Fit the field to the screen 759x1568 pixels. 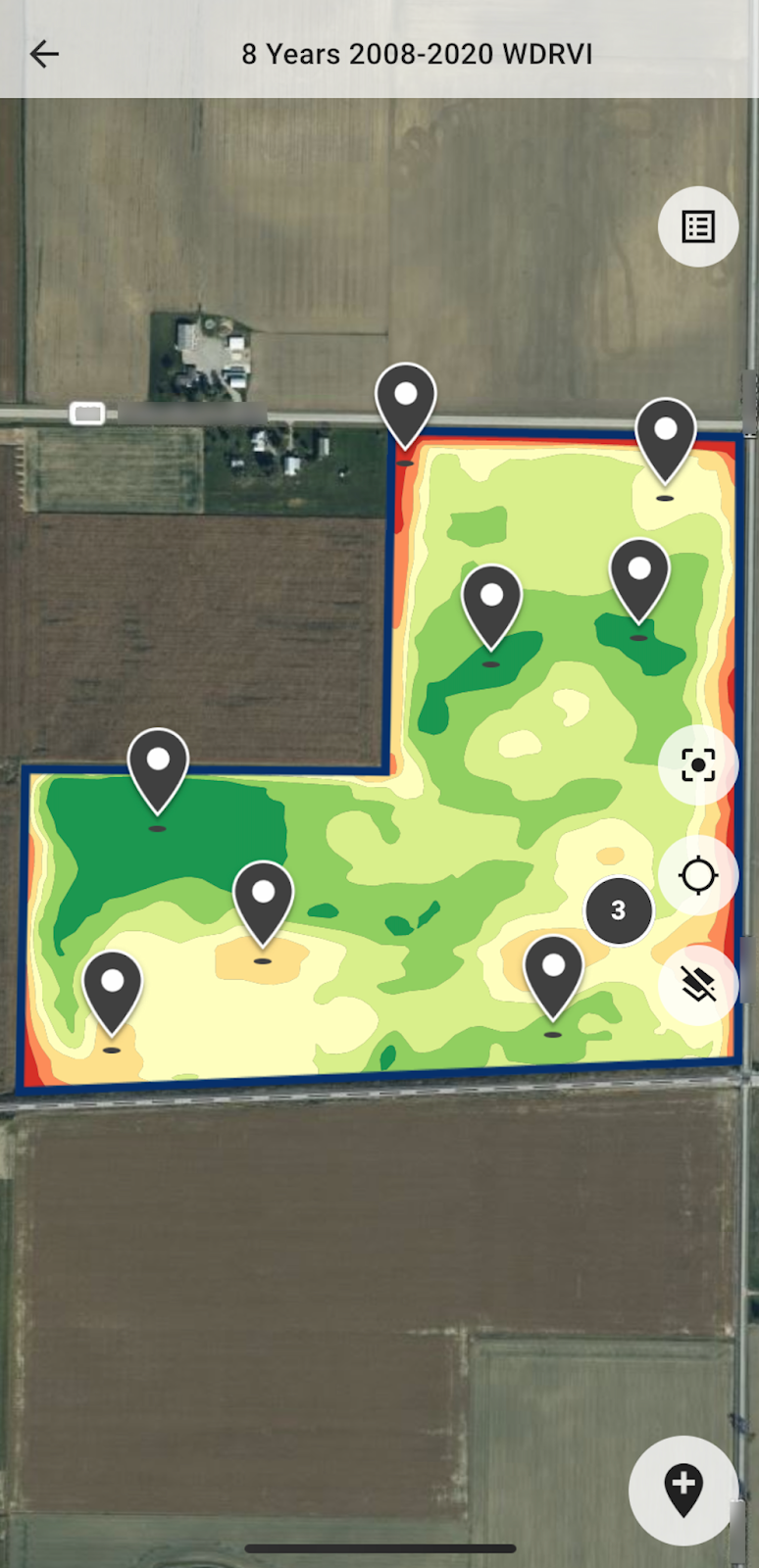(x=697, y=764)
